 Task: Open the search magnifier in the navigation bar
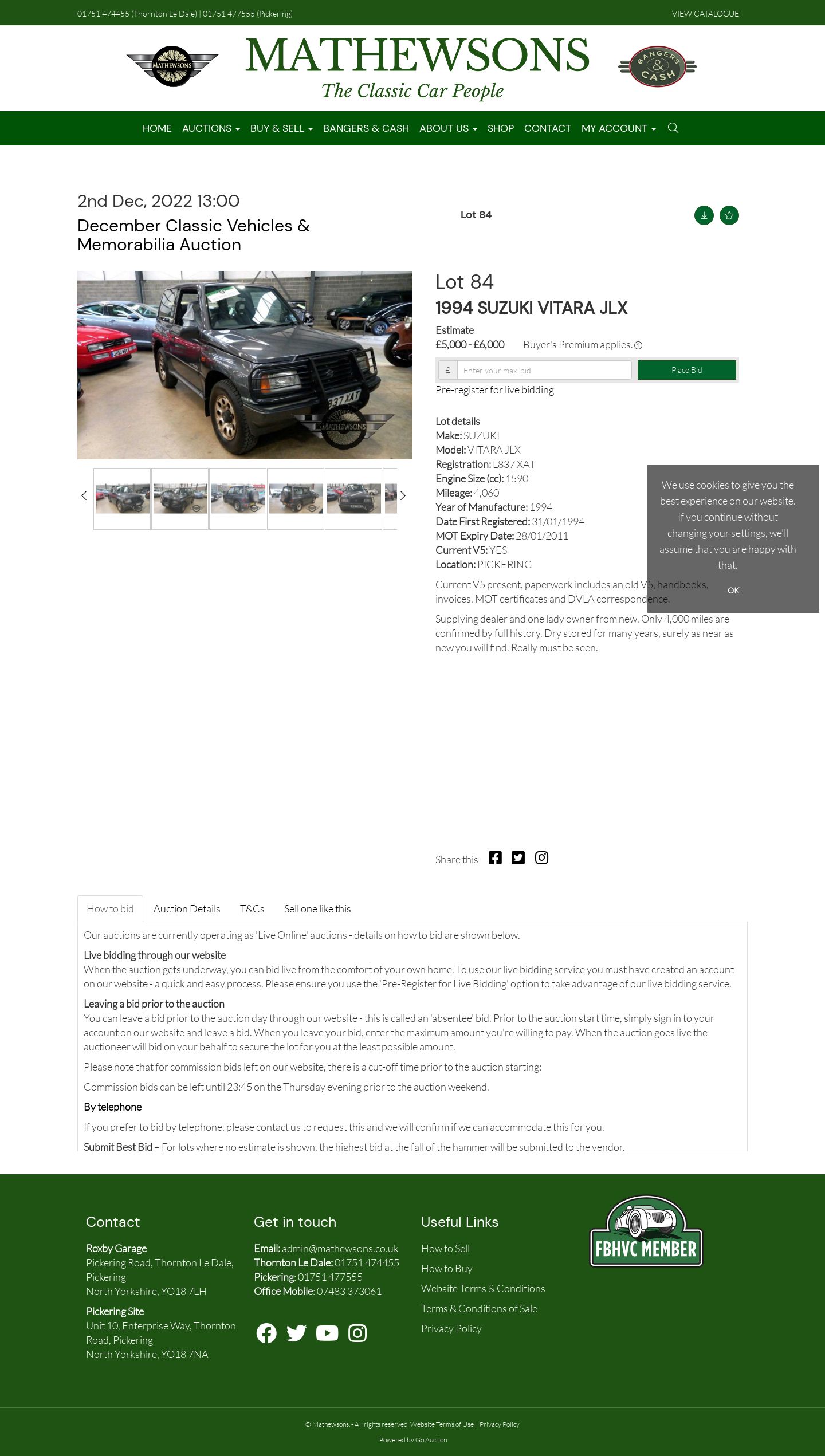coord(673,128)
